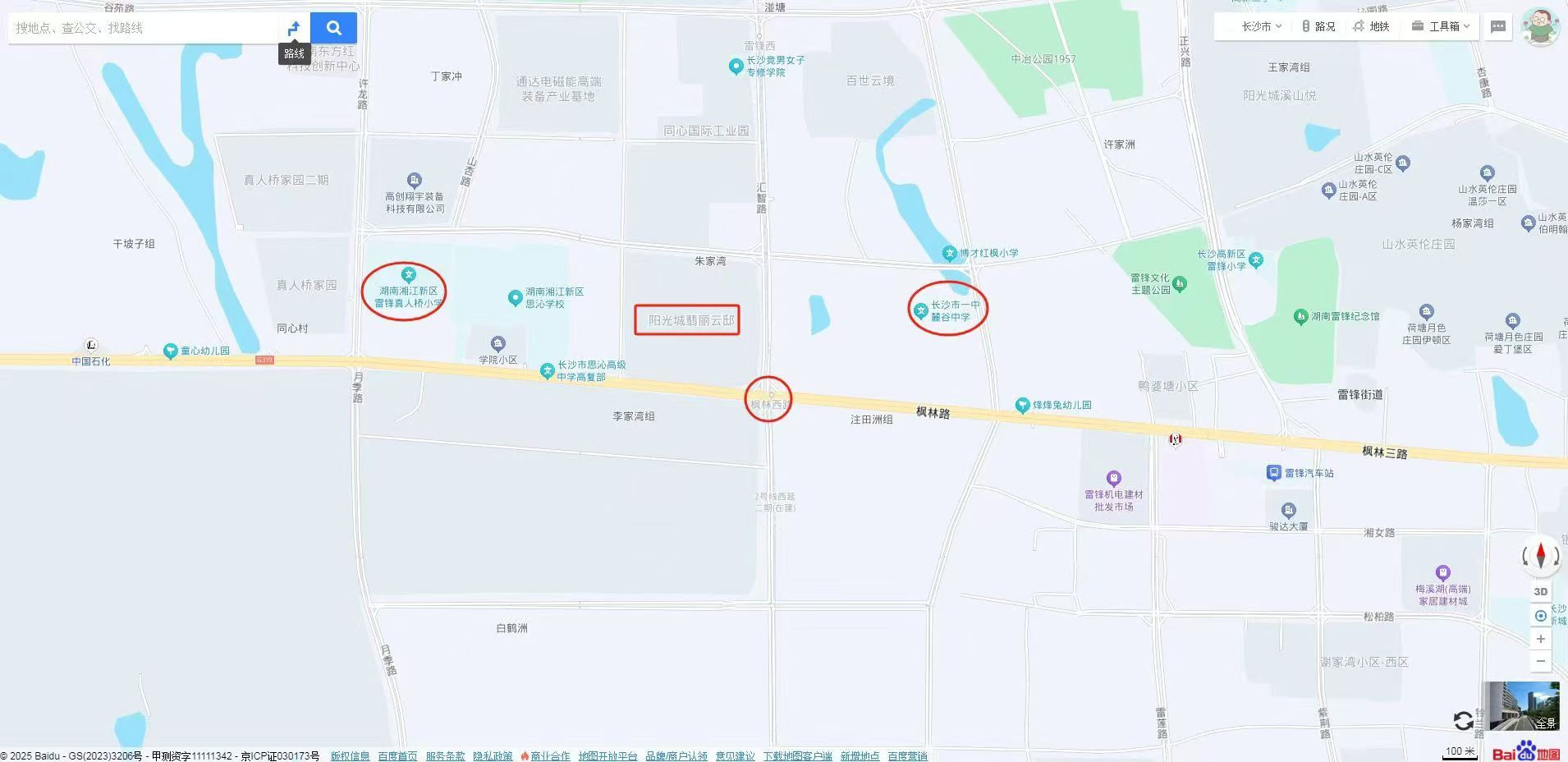
Task: Reset orientation with the compass
Action: click(1540, 556)
